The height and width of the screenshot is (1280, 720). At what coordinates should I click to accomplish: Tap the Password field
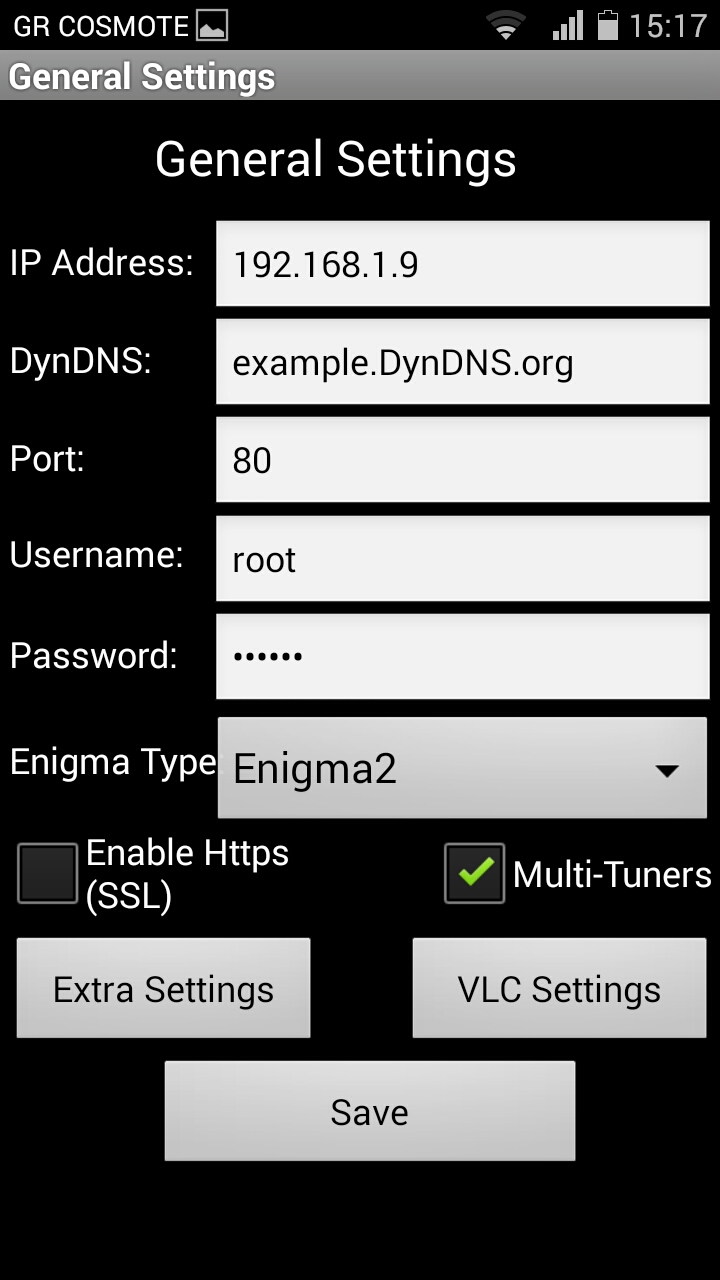pyautogui.click(x=463, y=656)
